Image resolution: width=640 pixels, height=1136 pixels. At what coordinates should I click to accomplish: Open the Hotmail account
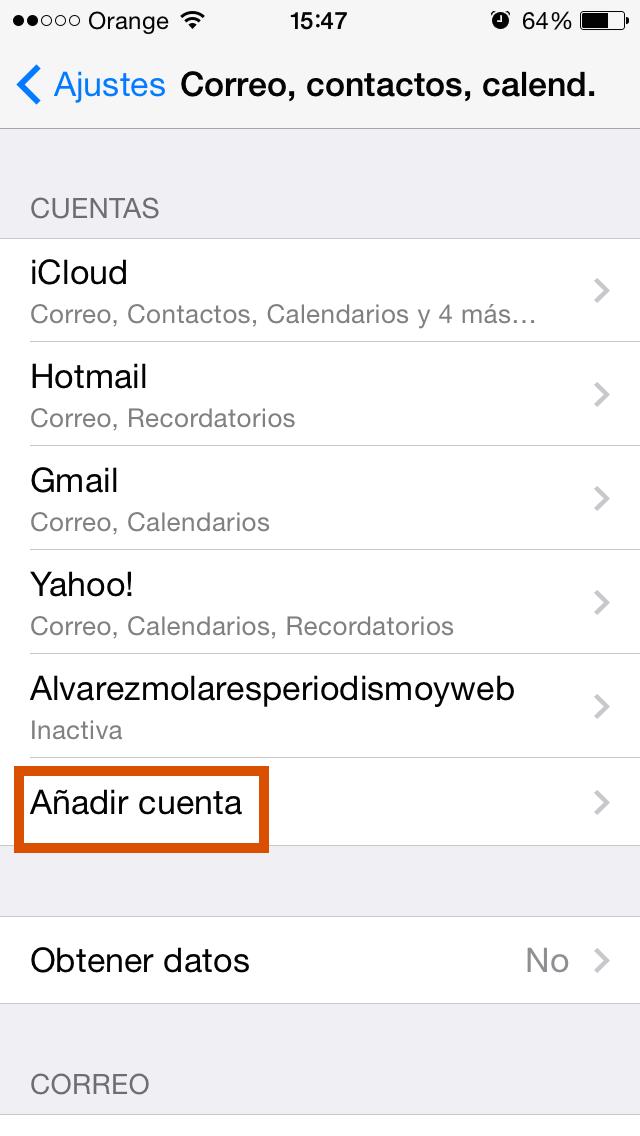pos(320,394)
